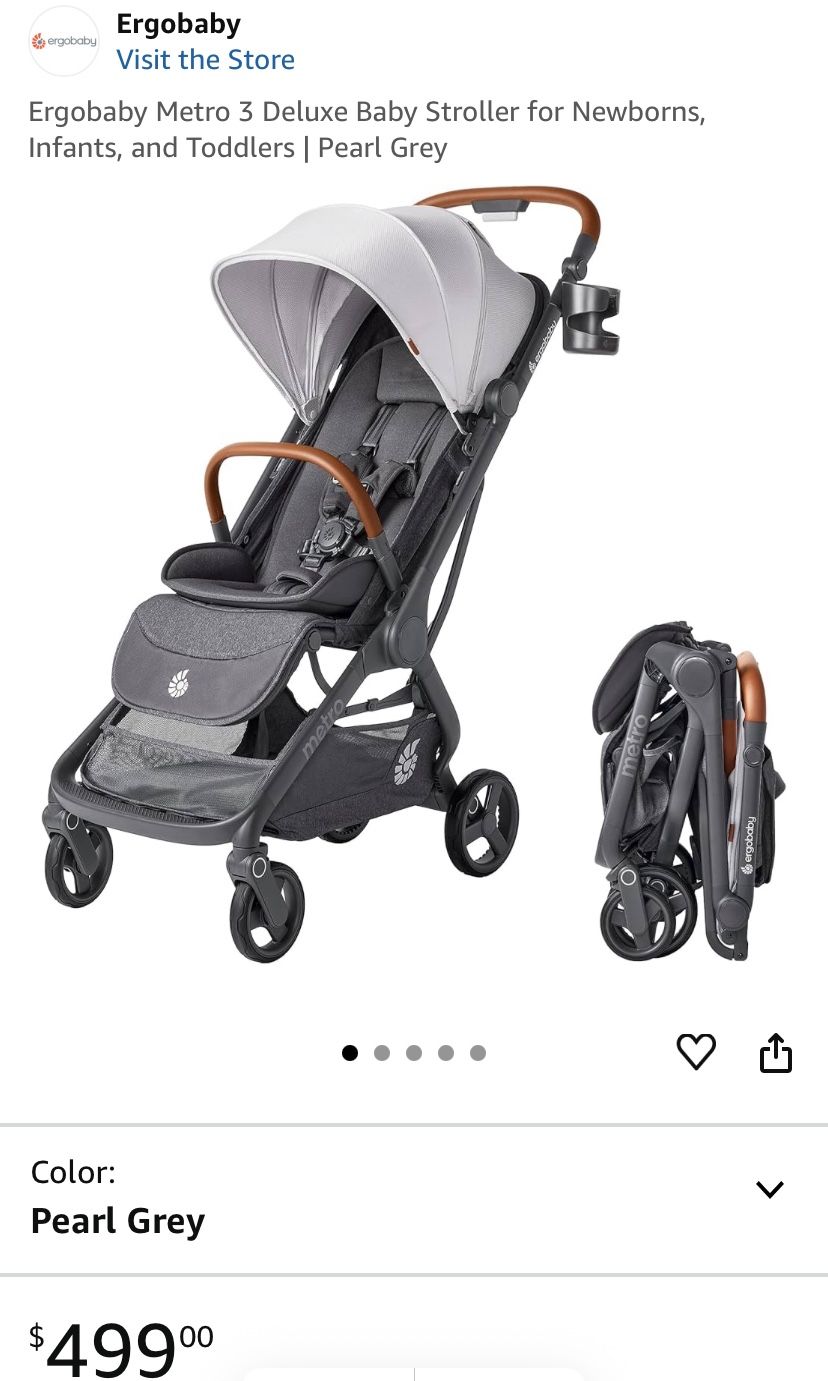Select the 'Pearl Grey' color value text
Viewport: 828px width, 1381px height.
click(117, 1220)
